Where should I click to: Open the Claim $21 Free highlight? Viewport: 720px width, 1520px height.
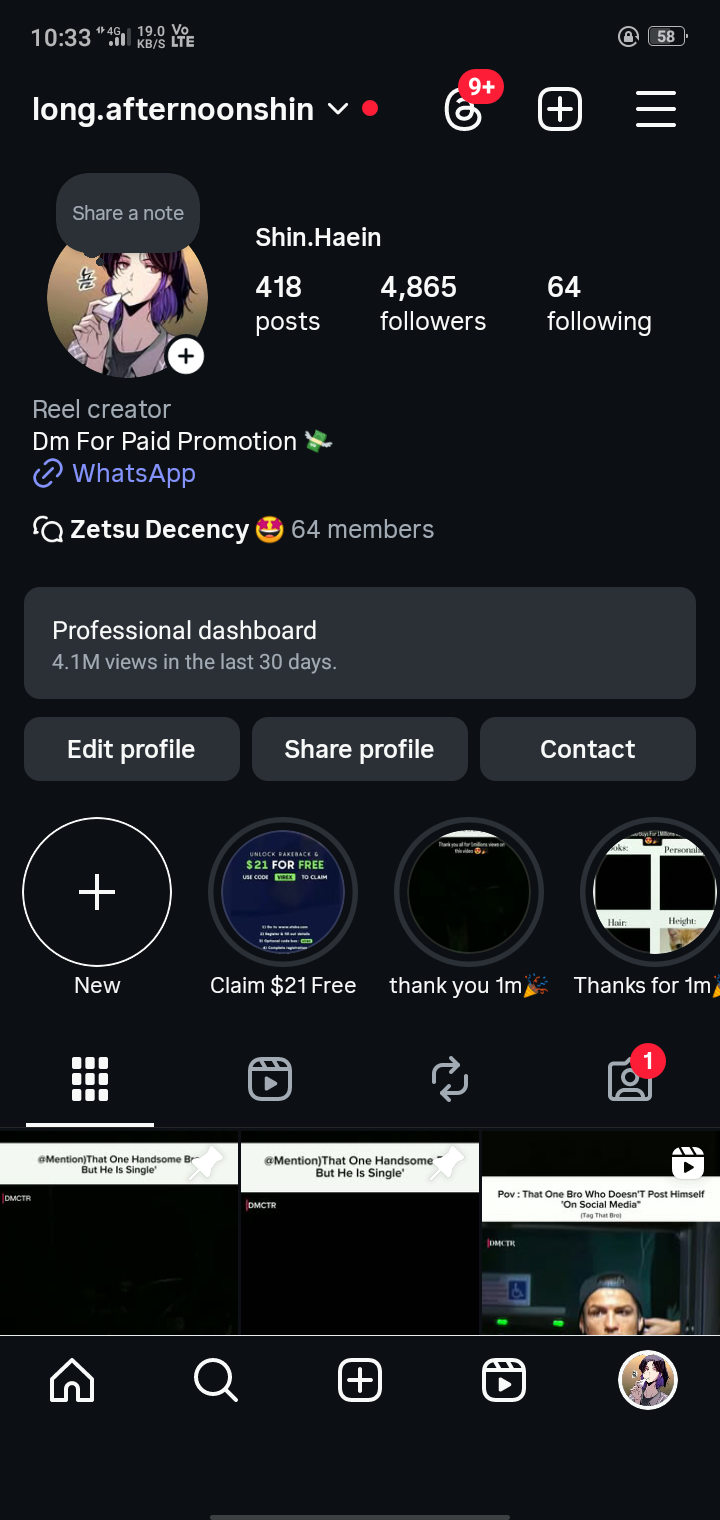283,892
